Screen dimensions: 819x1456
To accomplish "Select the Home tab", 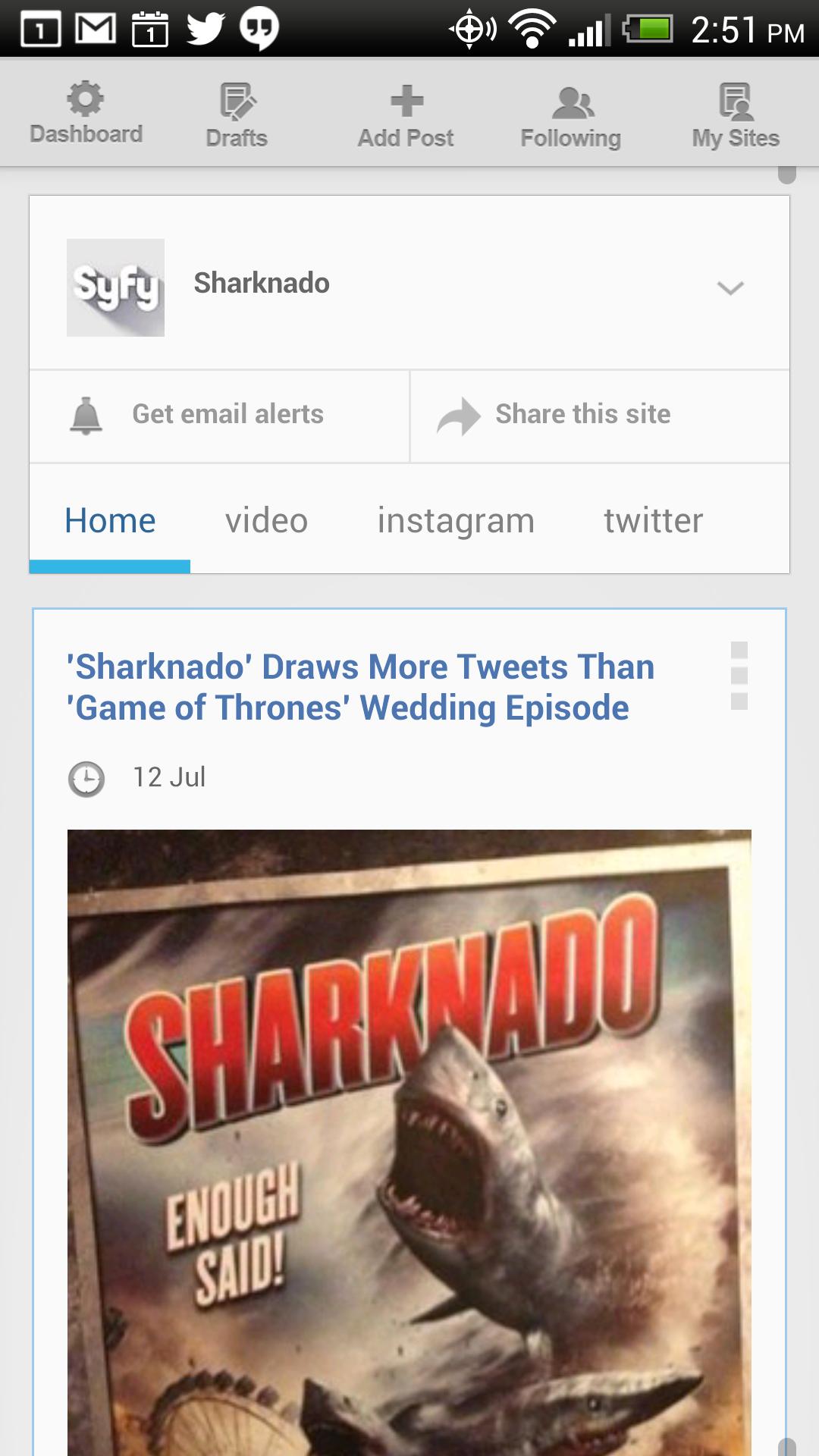I will 110,521.
